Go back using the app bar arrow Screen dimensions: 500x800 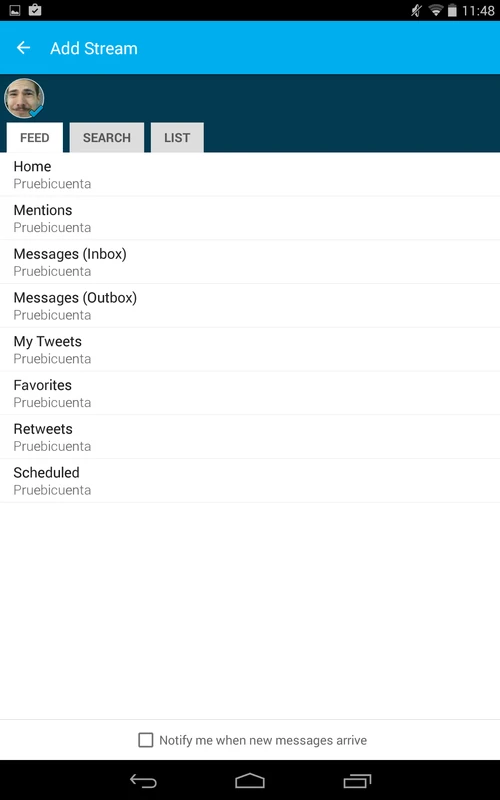[23, 48]
